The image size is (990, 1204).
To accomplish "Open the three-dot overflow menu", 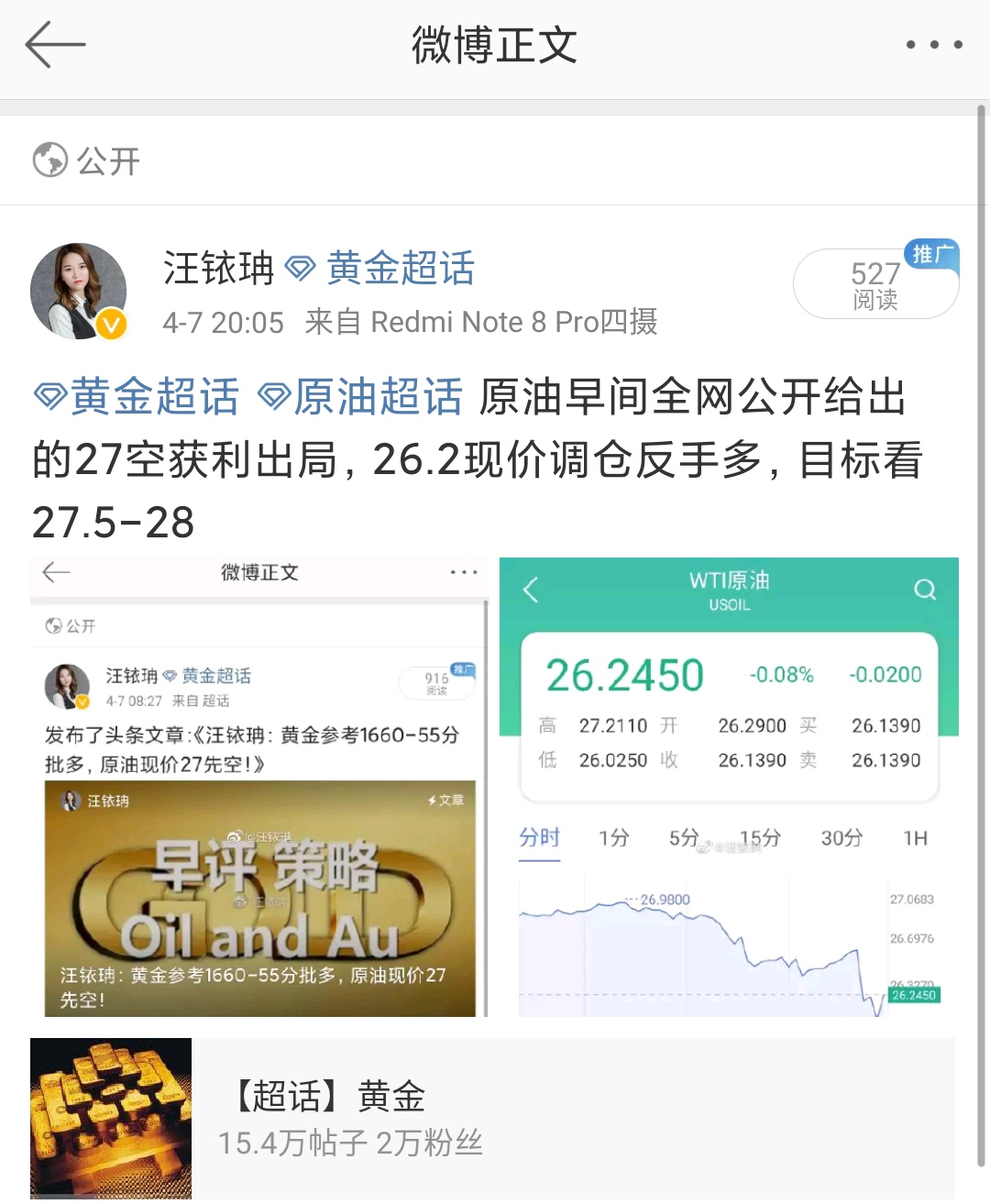I will 933,45.
